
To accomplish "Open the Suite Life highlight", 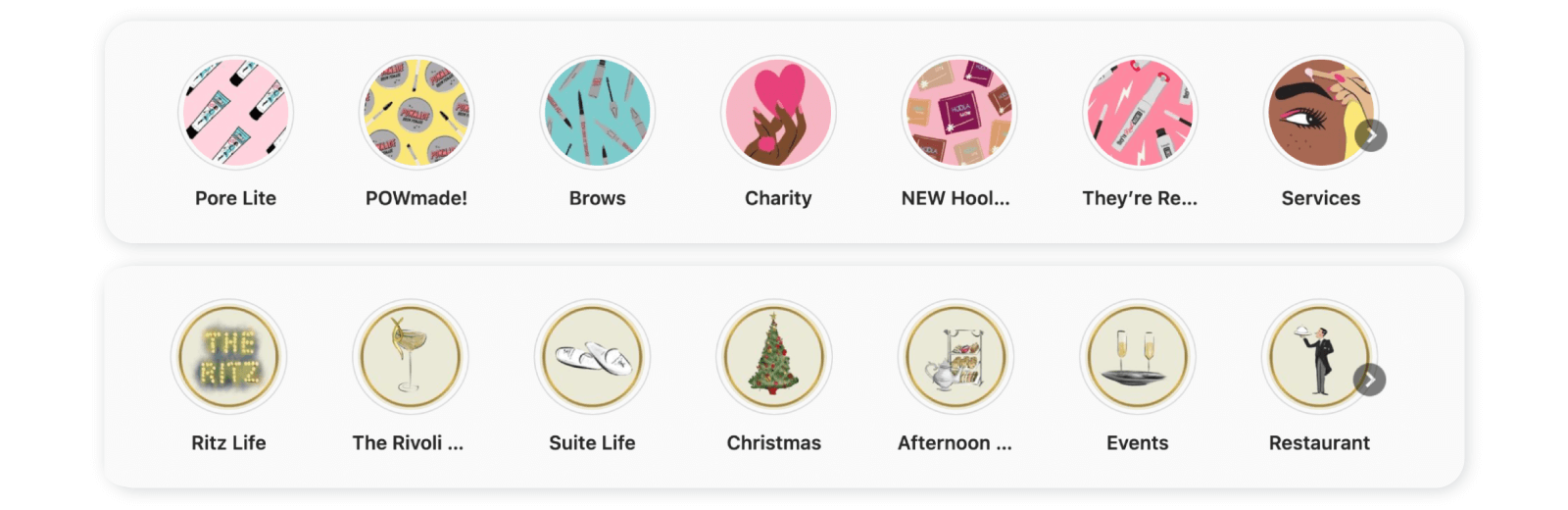I will (592, 358).
